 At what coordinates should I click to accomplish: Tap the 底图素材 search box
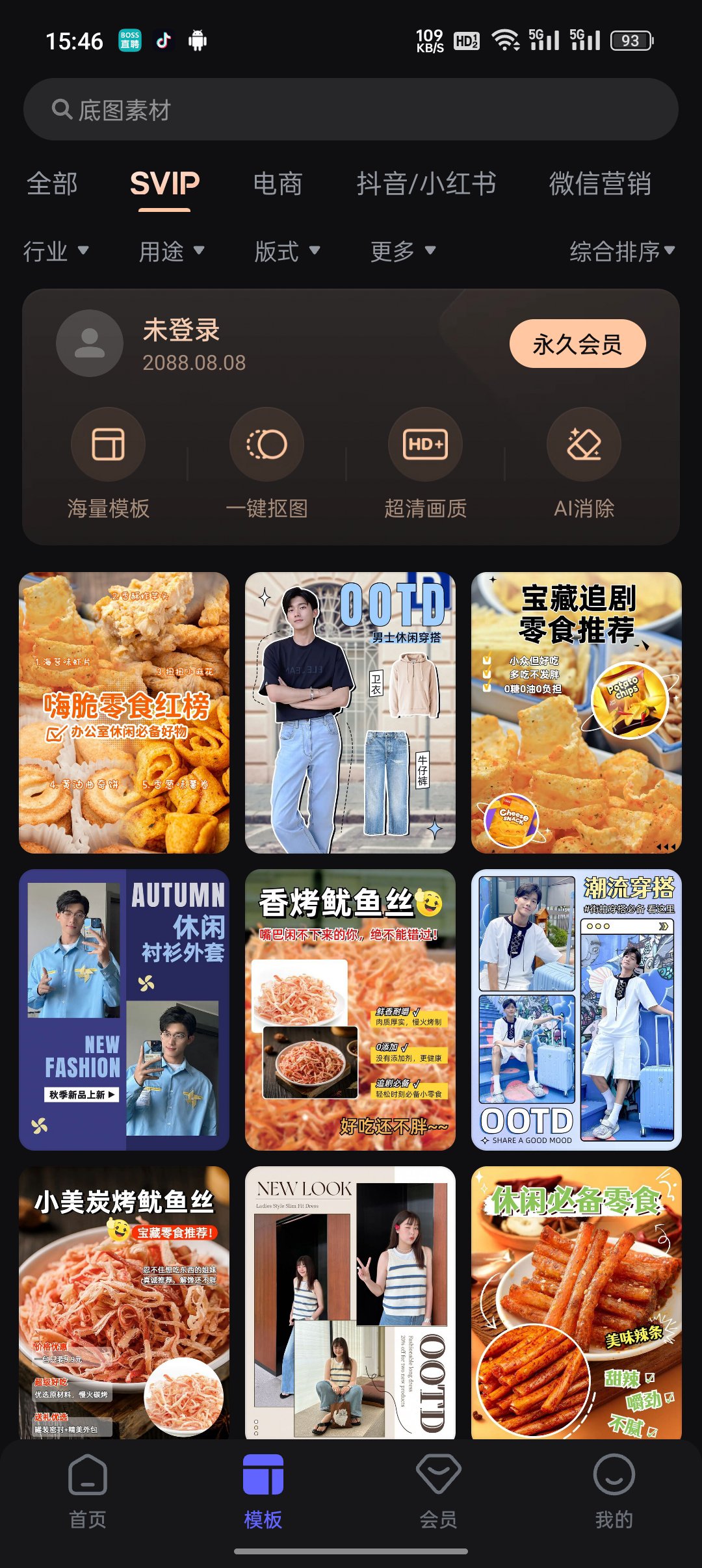click(351, 110)
